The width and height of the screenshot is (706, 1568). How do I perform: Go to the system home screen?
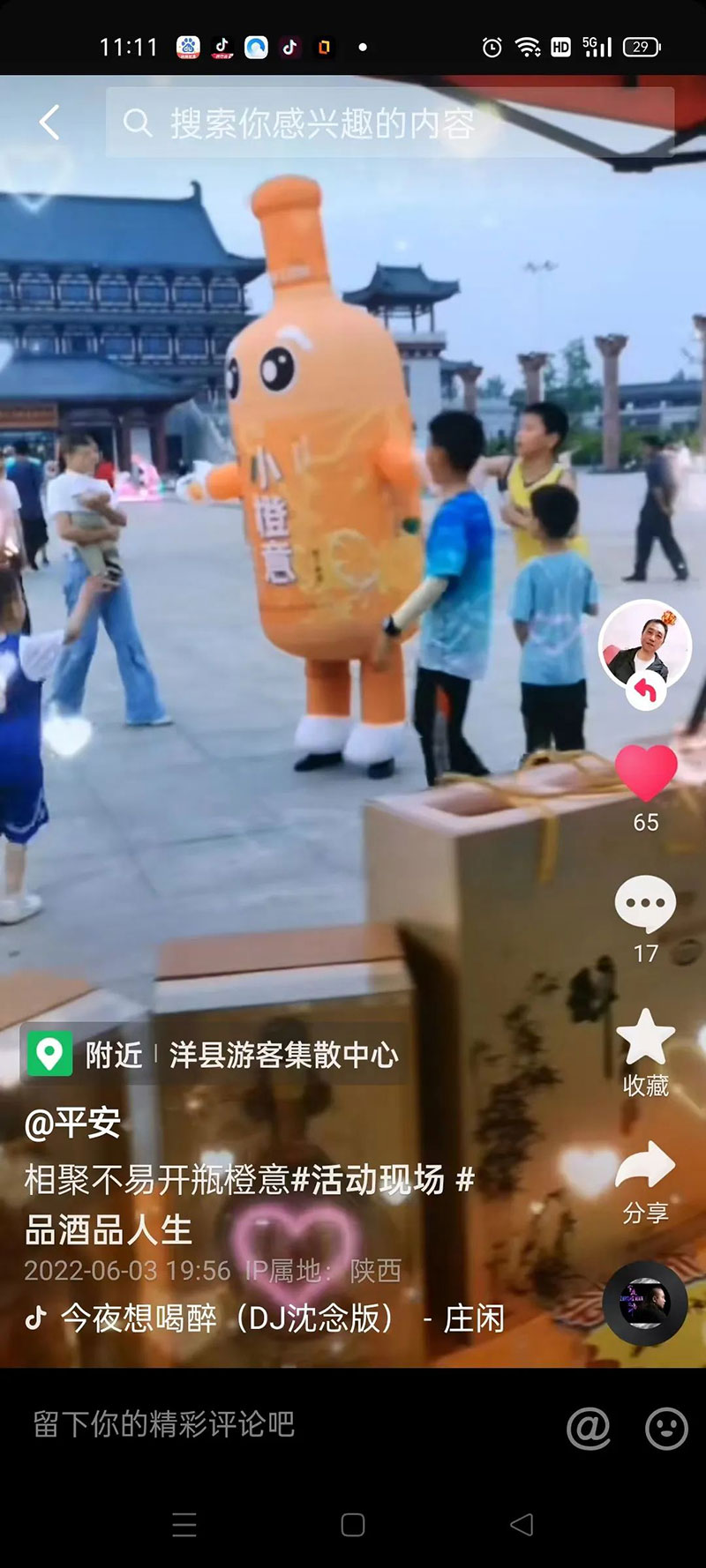[x=353, y=1525]
